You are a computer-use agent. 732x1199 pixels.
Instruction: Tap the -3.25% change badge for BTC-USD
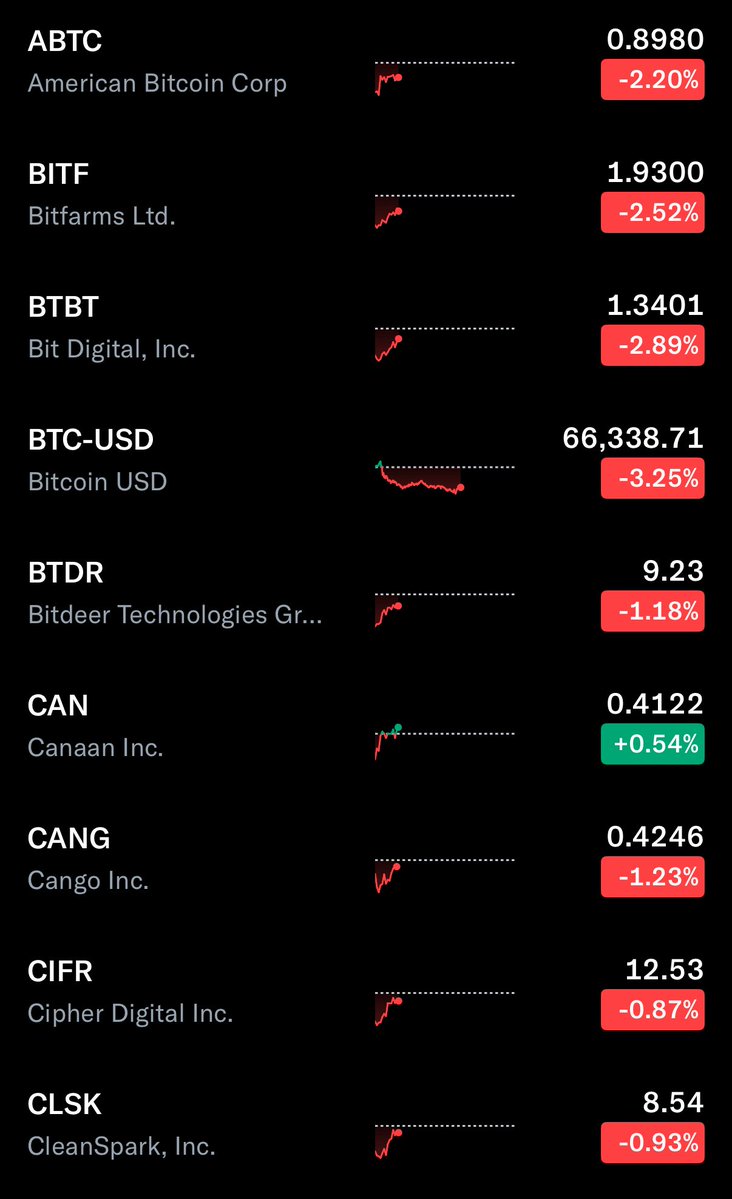point(652,479)
